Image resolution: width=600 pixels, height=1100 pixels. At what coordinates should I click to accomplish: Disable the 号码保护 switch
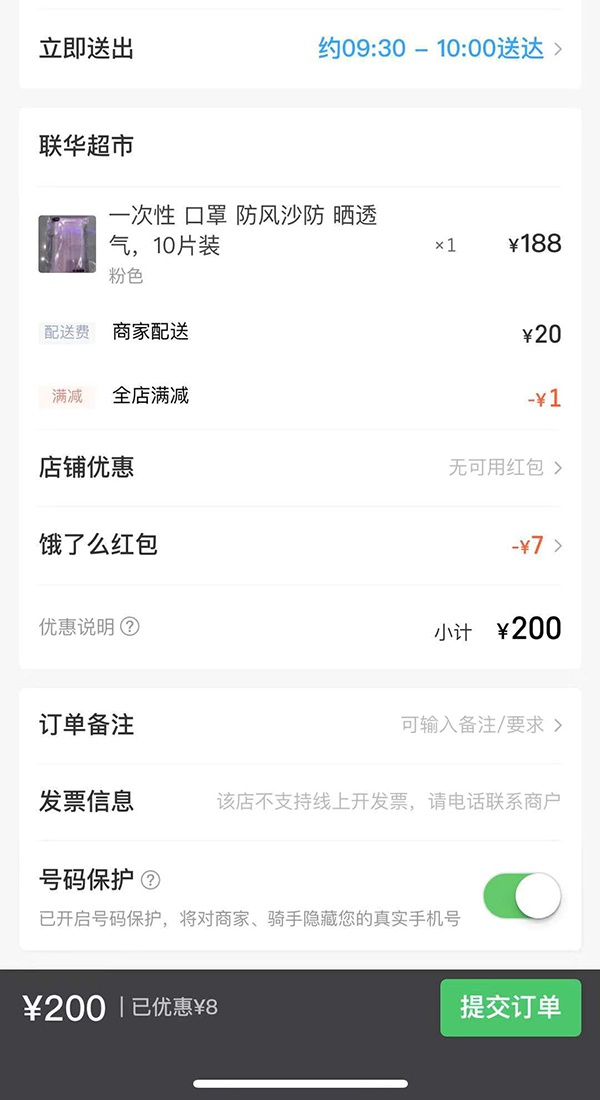pyautogui.click(x=522, y=895)
